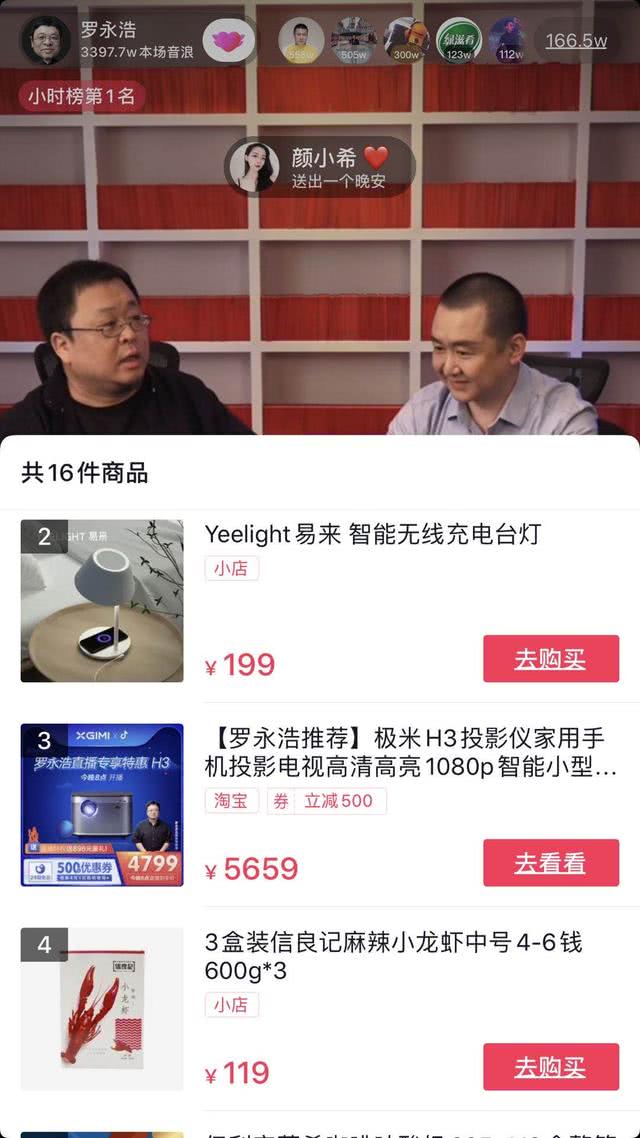
Task: Open host 罗永浩's profile avatar
Action: point(45,40)
